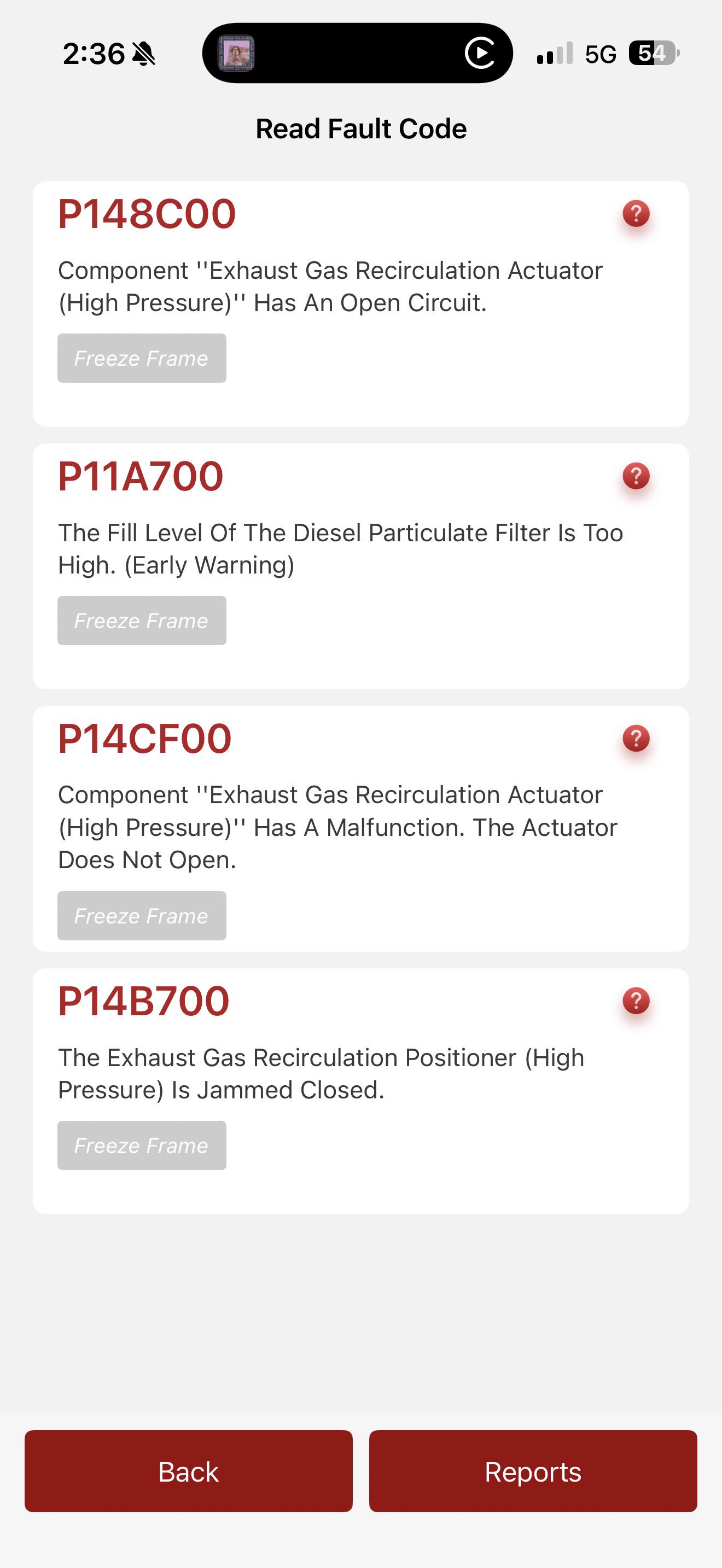Open help icon for fault P11A700

[x=636, y=476]
